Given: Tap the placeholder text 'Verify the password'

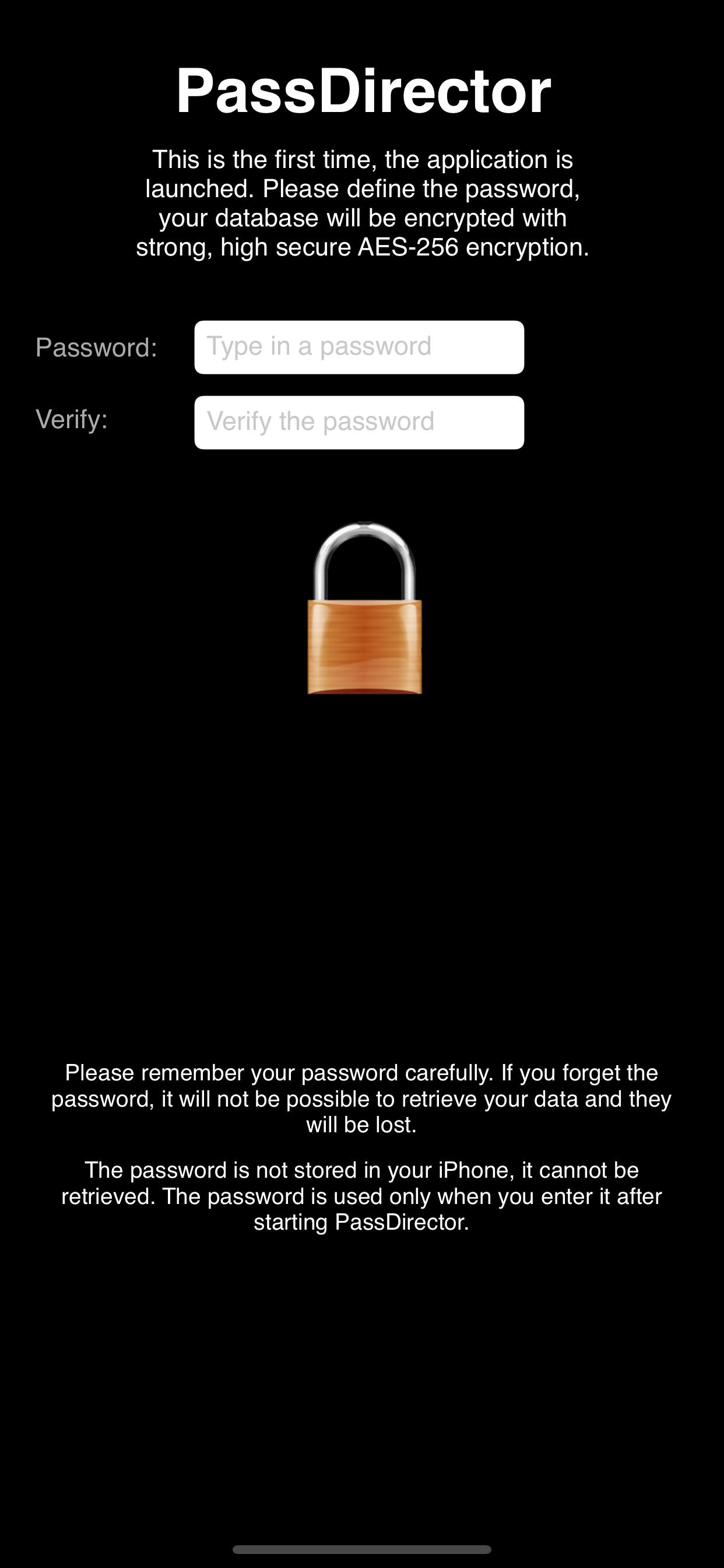Looking at the screenshot, I should coord(321,422).
